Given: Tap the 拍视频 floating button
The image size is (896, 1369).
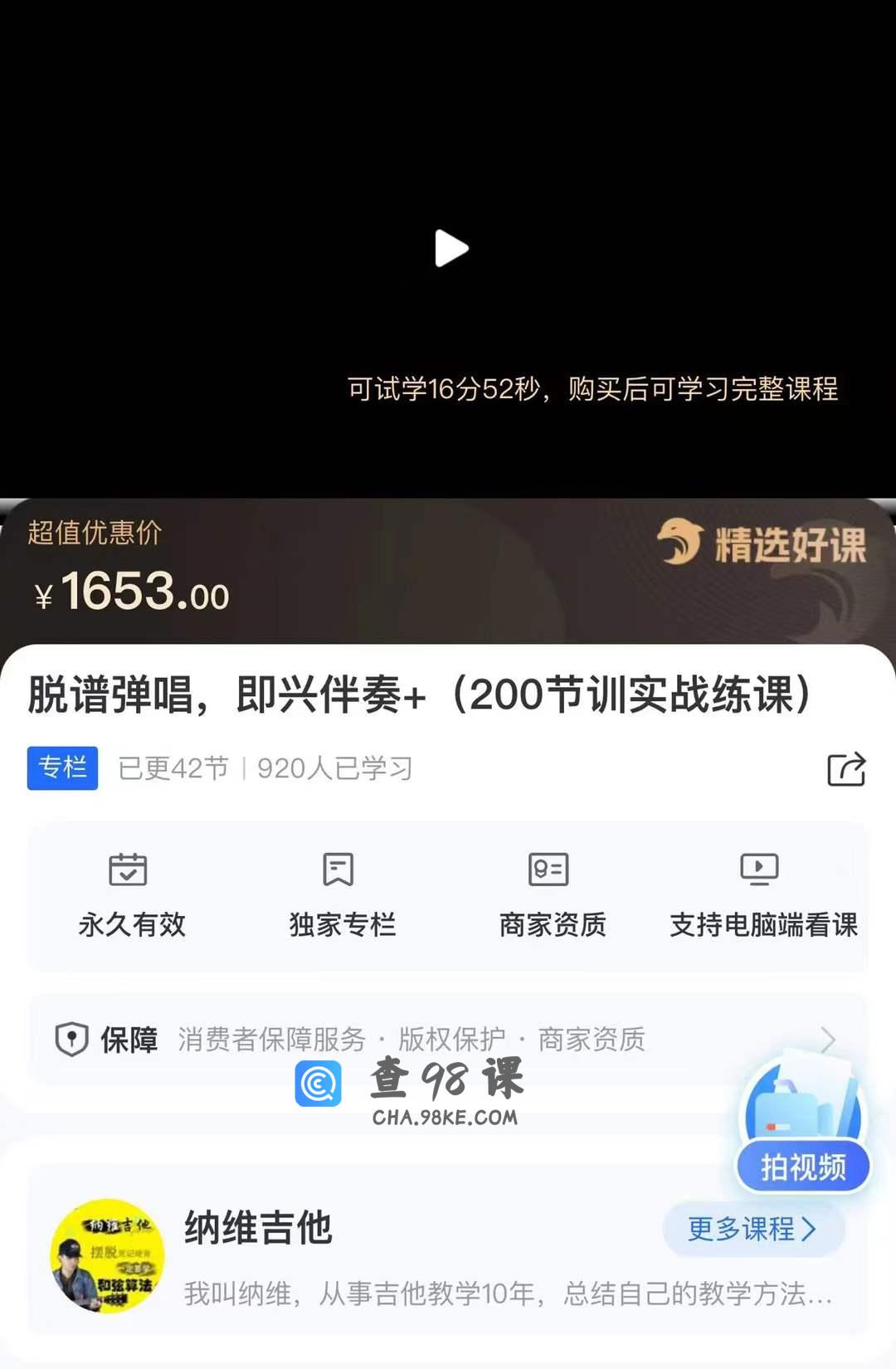Looking at the screenshot, I should pyautogui.click(x=802, y=1166).
